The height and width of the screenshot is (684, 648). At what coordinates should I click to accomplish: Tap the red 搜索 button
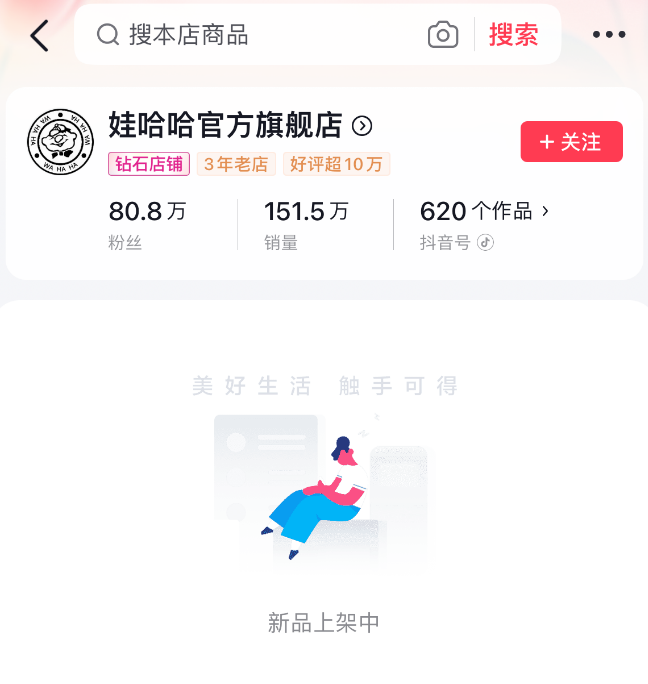tap(514, 35)
